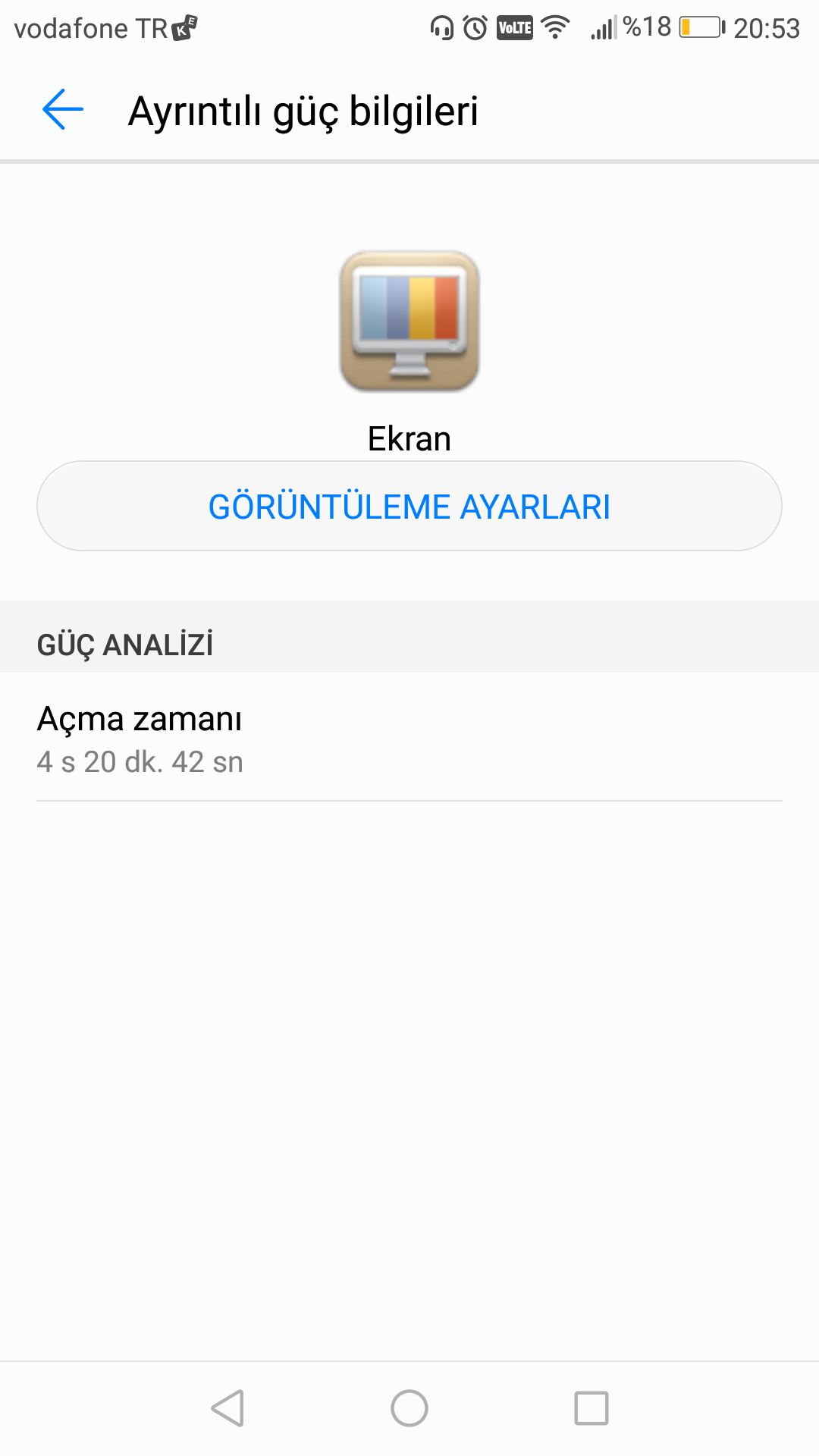This screenshot has width=819, height=1456.
Task: Tap the system home button
Action: [x=409, y=1408]
